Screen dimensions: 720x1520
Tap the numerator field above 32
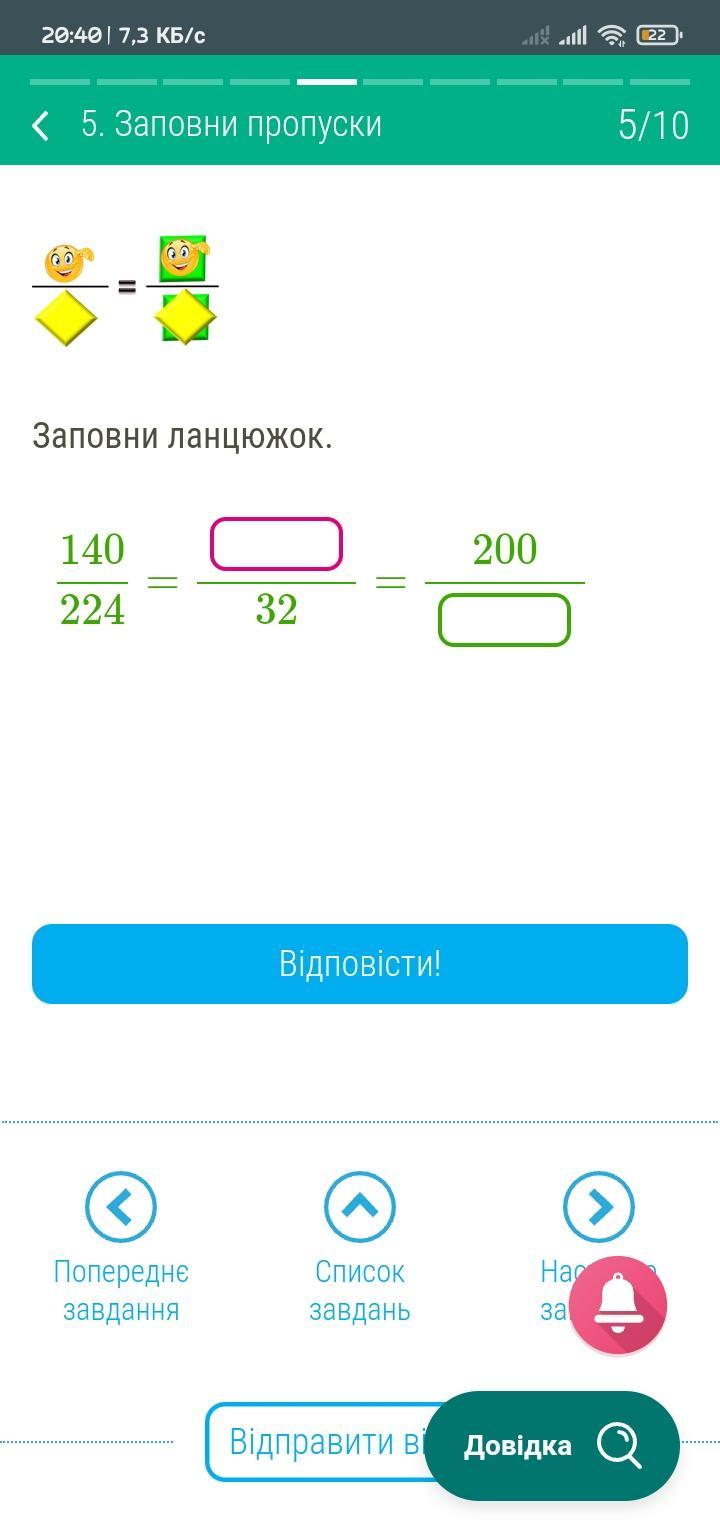tap(276, 544)
